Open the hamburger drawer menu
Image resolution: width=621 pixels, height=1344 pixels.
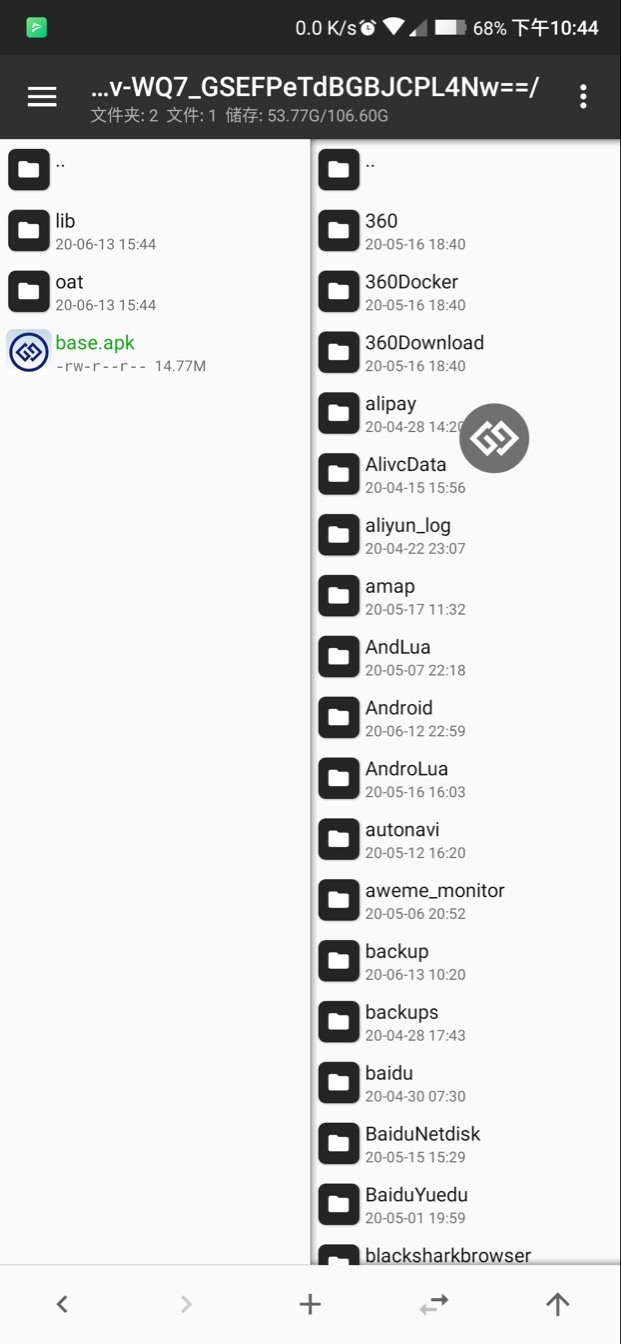coord(42,97)
